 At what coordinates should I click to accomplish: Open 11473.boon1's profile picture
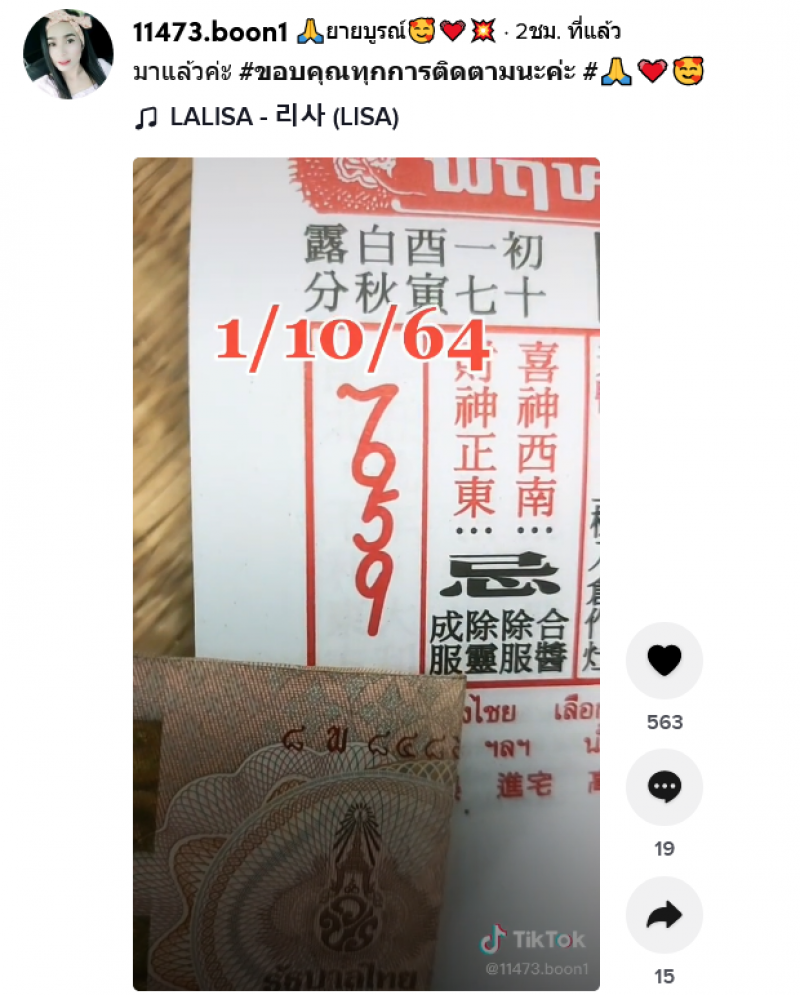coord(68,55)
